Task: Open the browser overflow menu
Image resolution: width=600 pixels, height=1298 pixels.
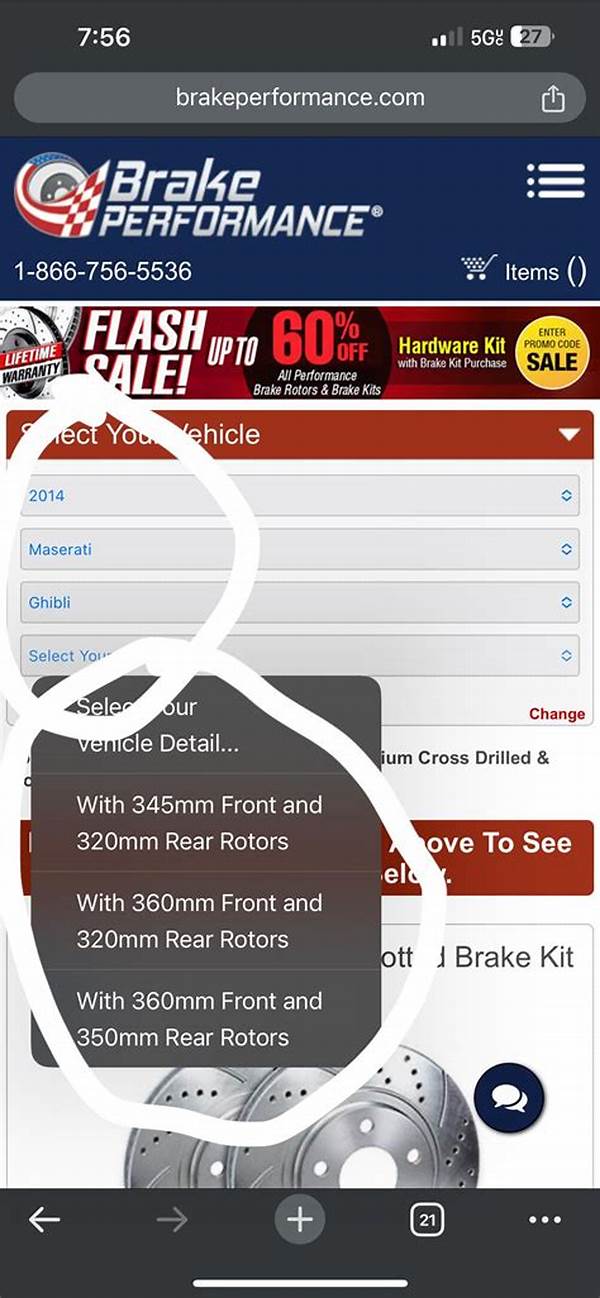Action: tap(544, 1219)
